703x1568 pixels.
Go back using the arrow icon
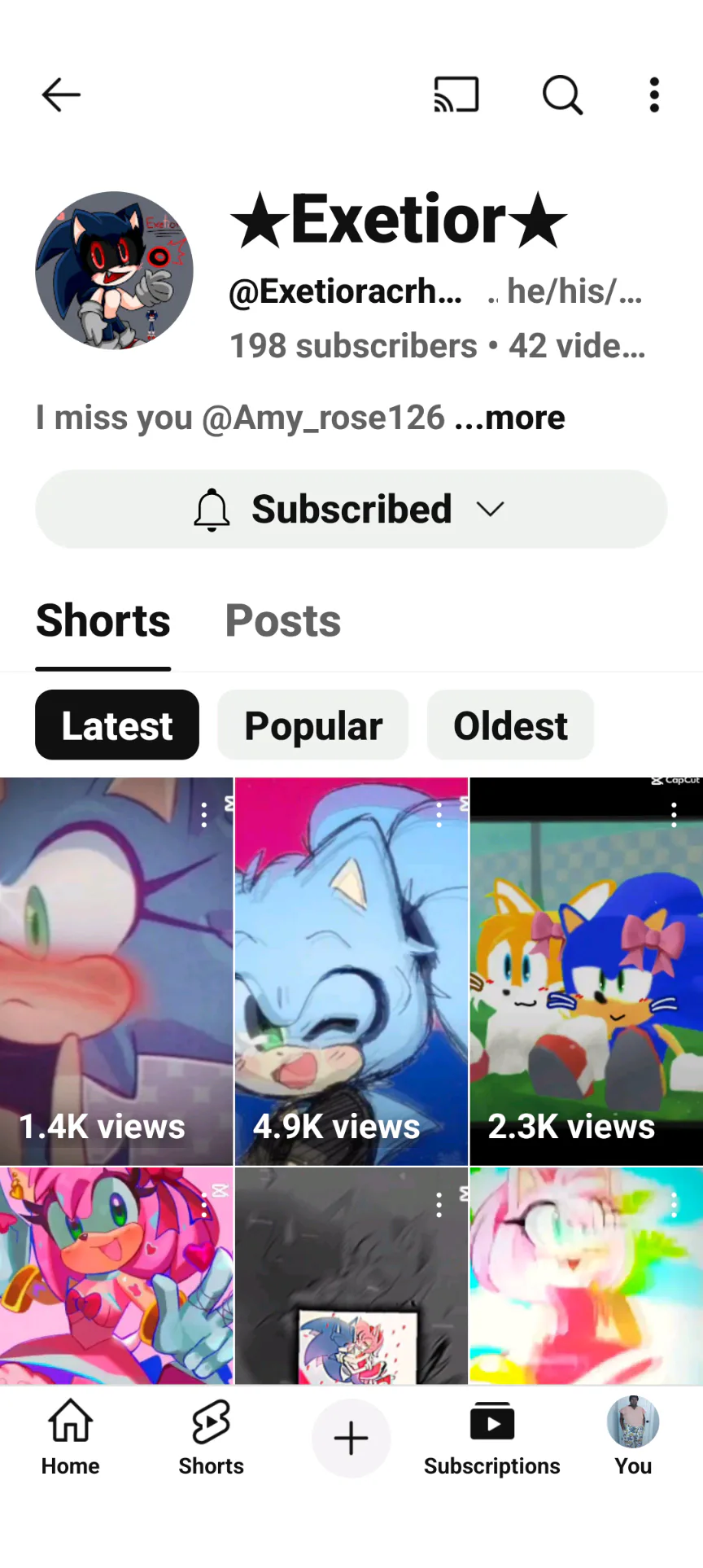[x=61, y=95]
